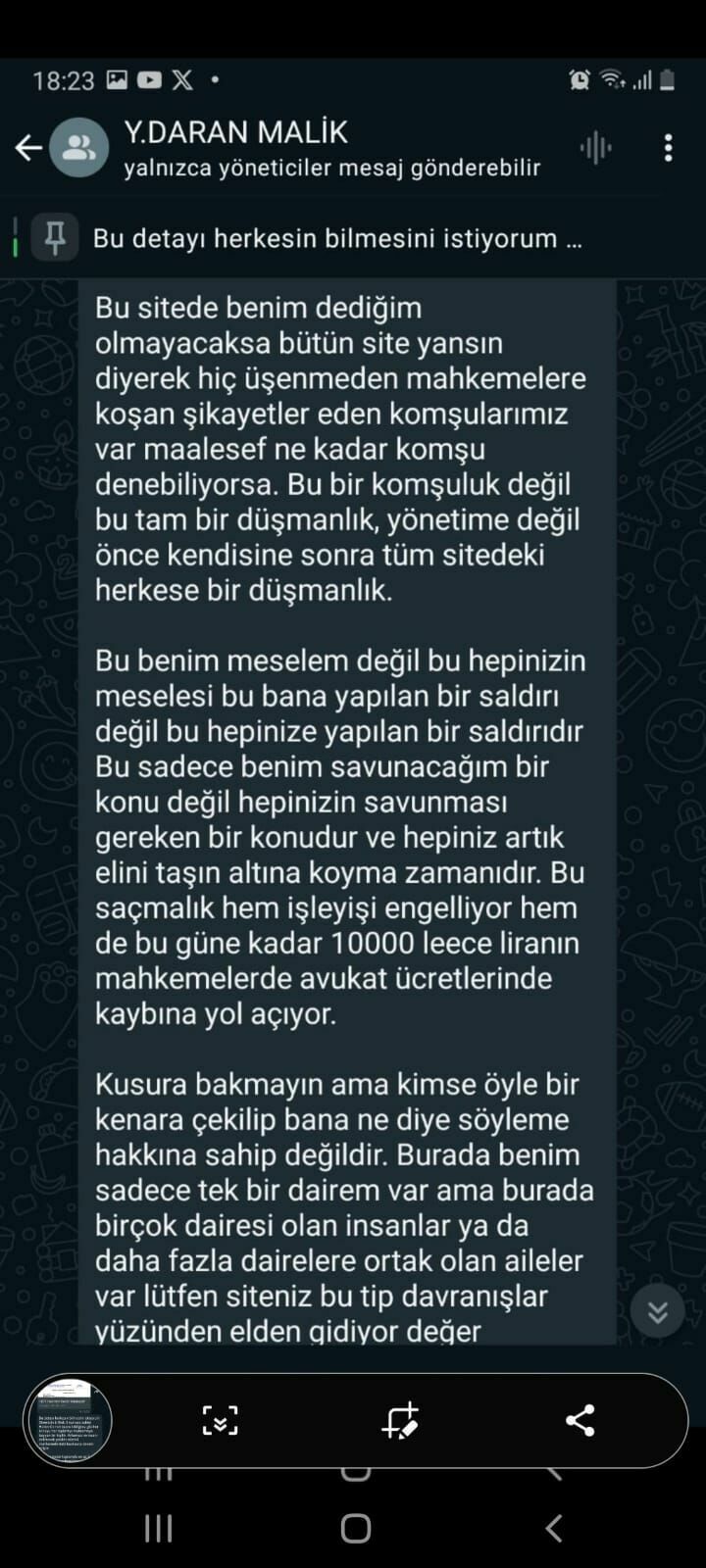Go back from the Y.DARAN MALİK chat
Screen dimensions: 706x1568
point(28,148)
